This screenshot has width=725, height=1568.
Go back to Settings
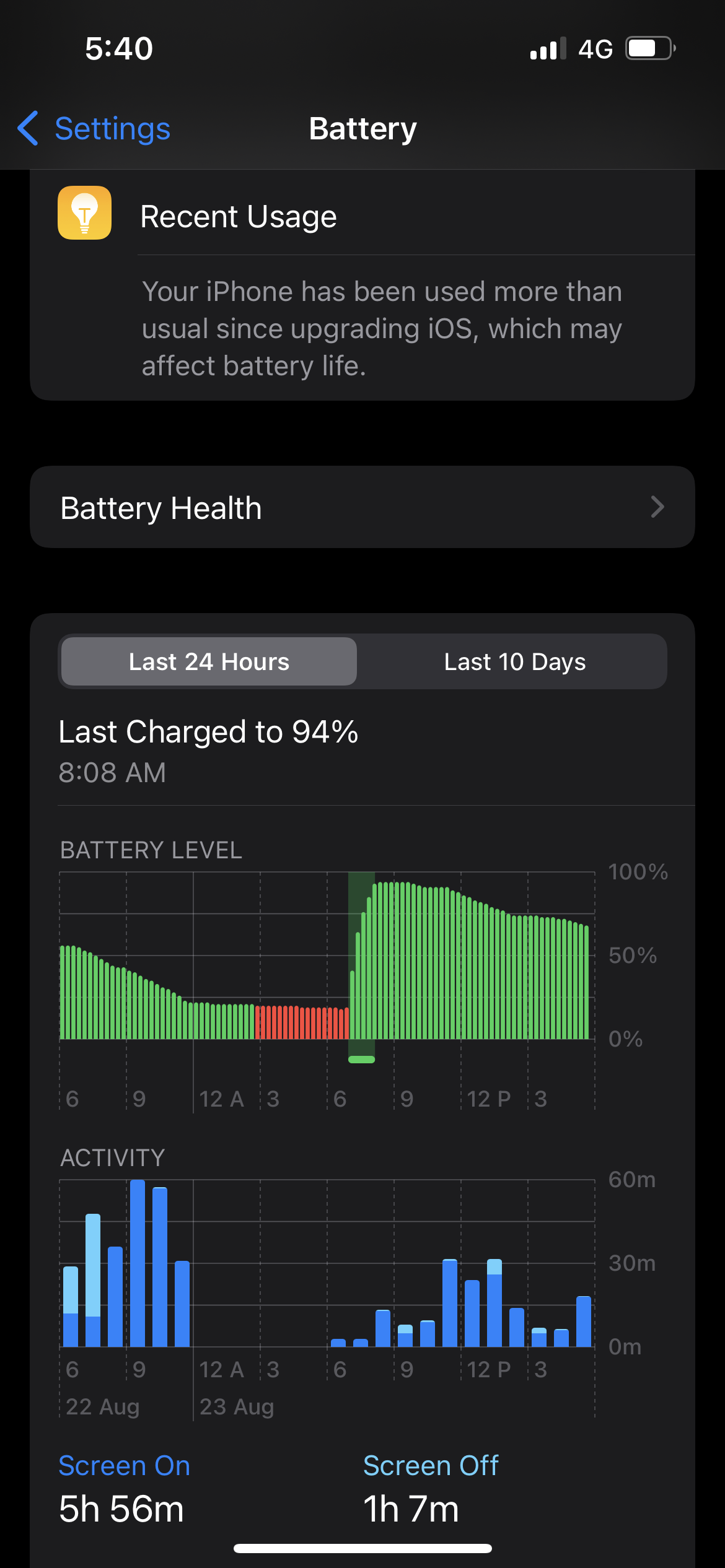click(94, 129)
